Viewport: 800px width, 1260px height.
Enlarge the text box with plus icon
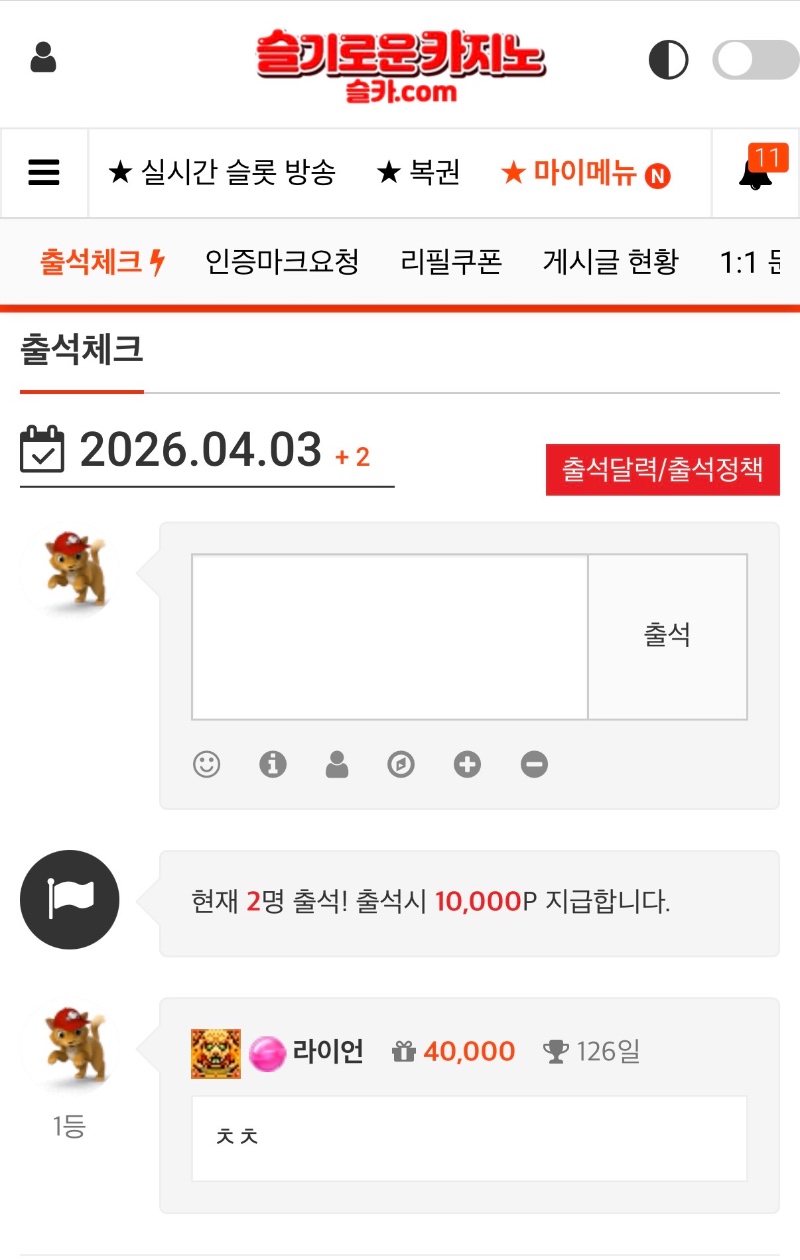[467, 765]
